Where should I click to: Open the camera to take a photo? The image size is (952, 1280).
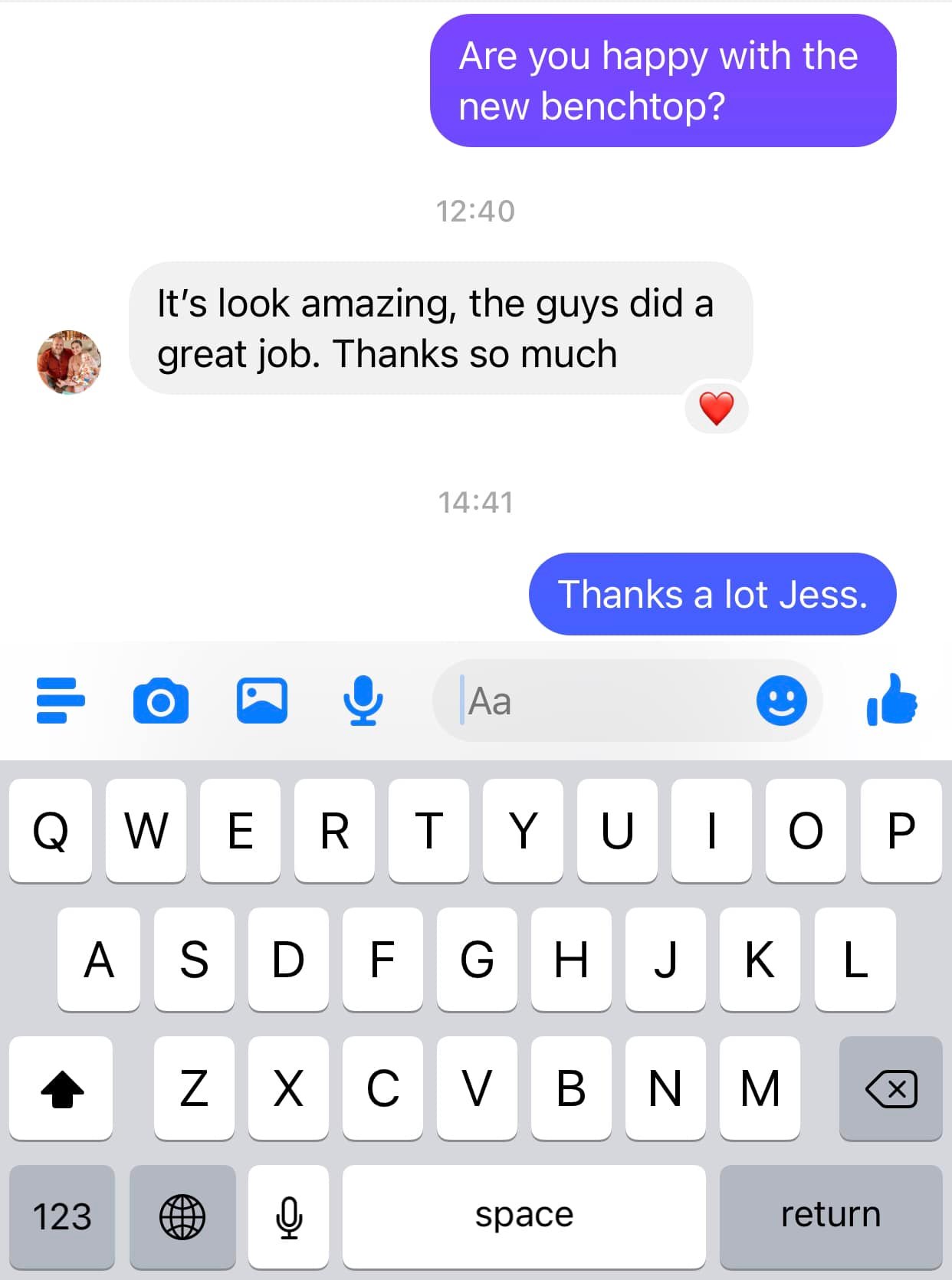(x=161, y=701)
